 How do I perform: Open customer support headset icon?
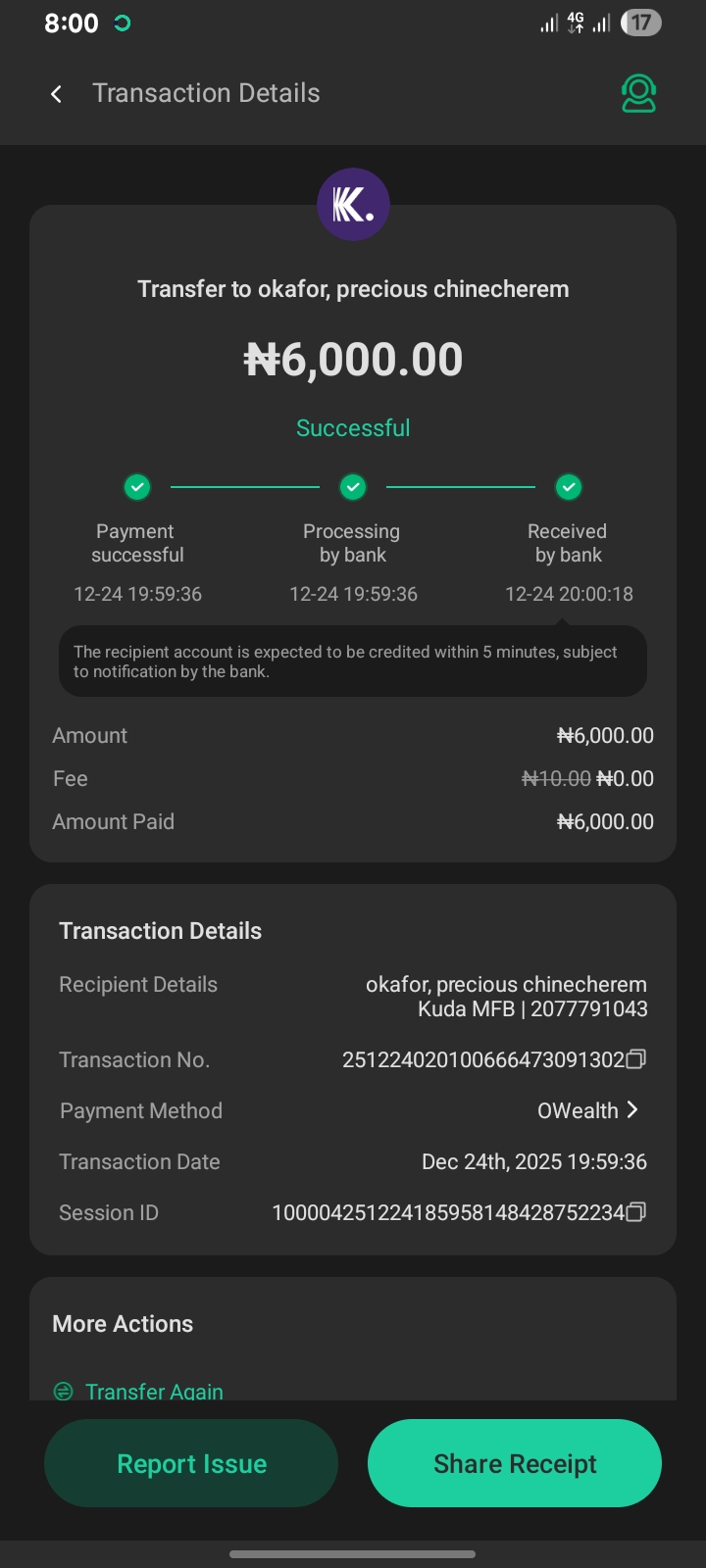pos(638,94)
